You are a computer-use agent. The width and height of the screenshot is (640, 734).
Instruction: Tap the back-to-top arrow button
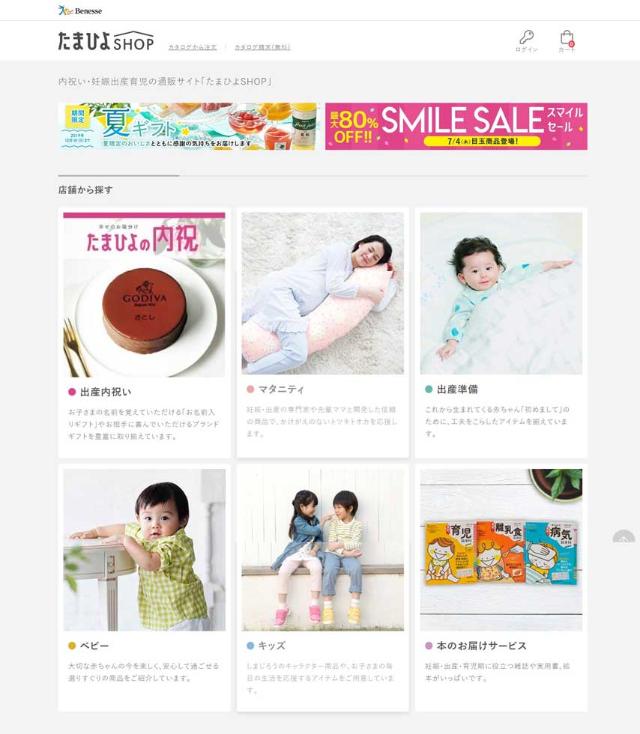coord(623,540)
